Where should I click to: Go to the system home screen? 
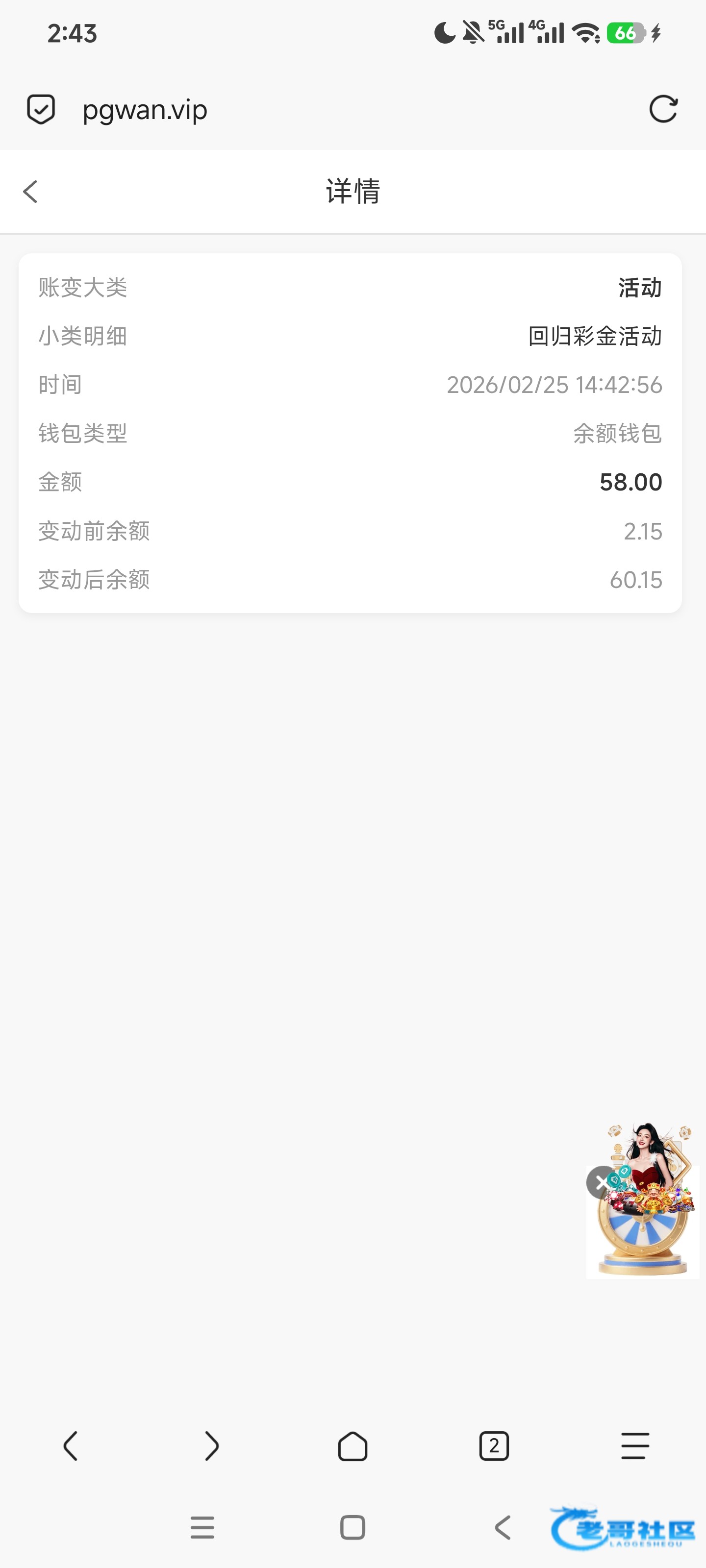pyautogui.click(x=353, y=1527)
